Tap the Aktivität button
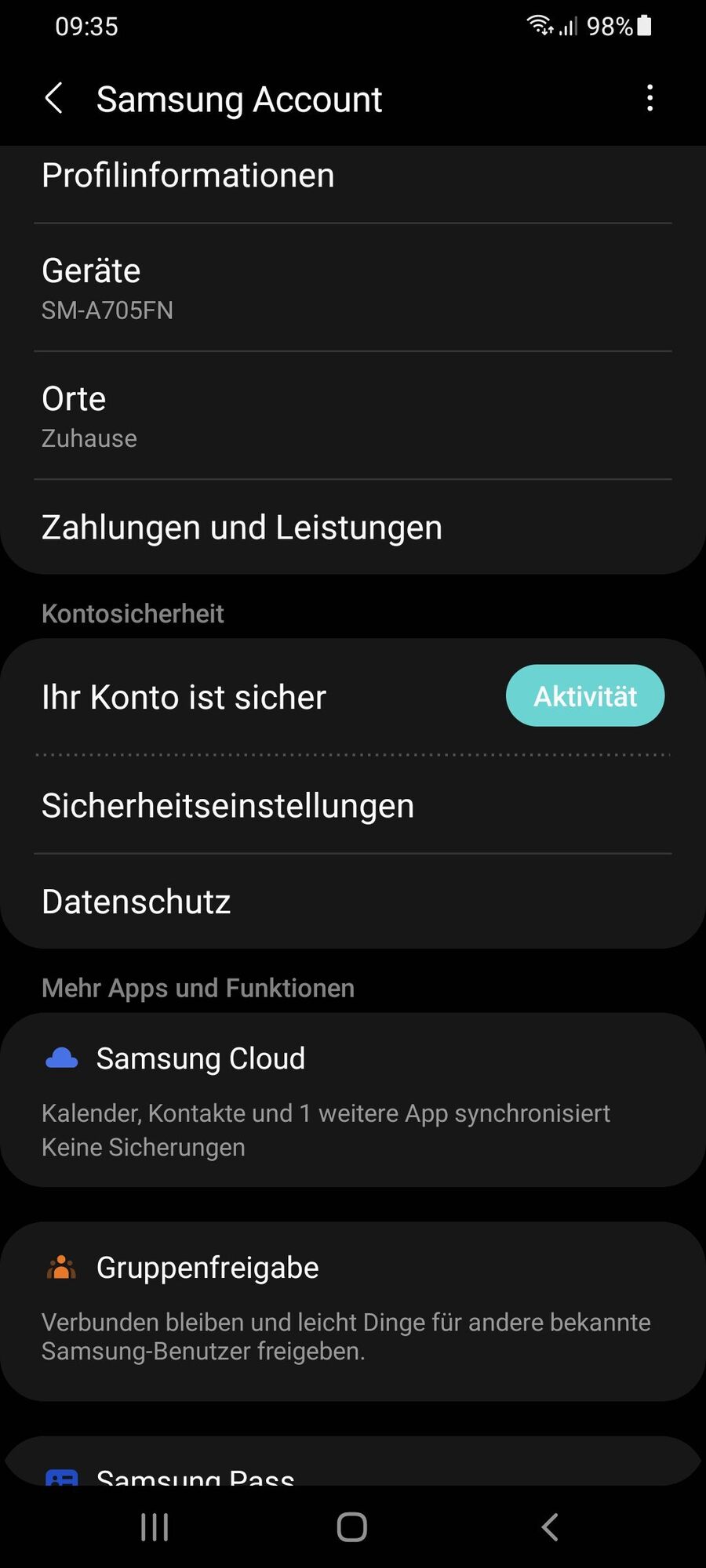This screenshot has width=706, height=1568. 585,696
